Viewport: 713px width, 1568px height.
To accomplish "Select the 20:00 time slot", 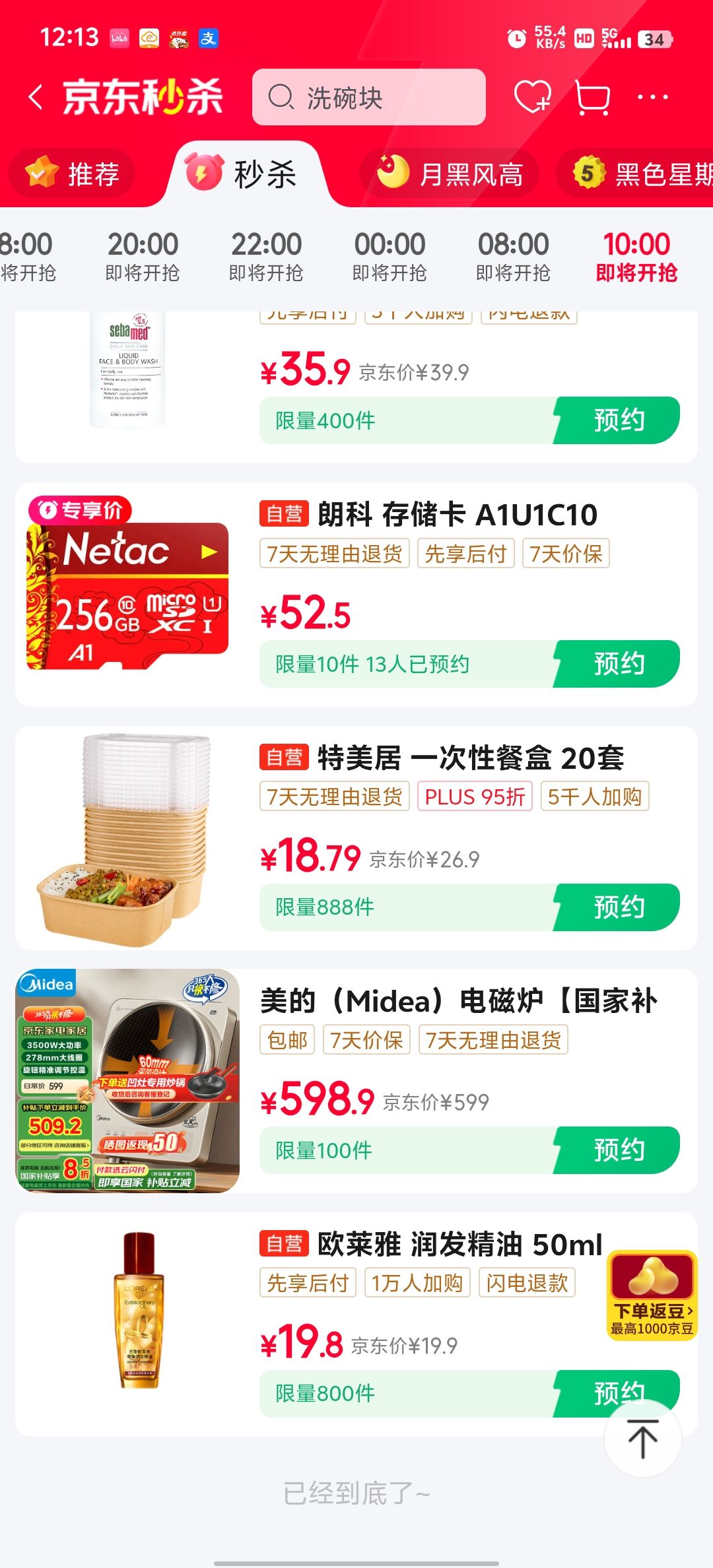I will pos(143,256).
